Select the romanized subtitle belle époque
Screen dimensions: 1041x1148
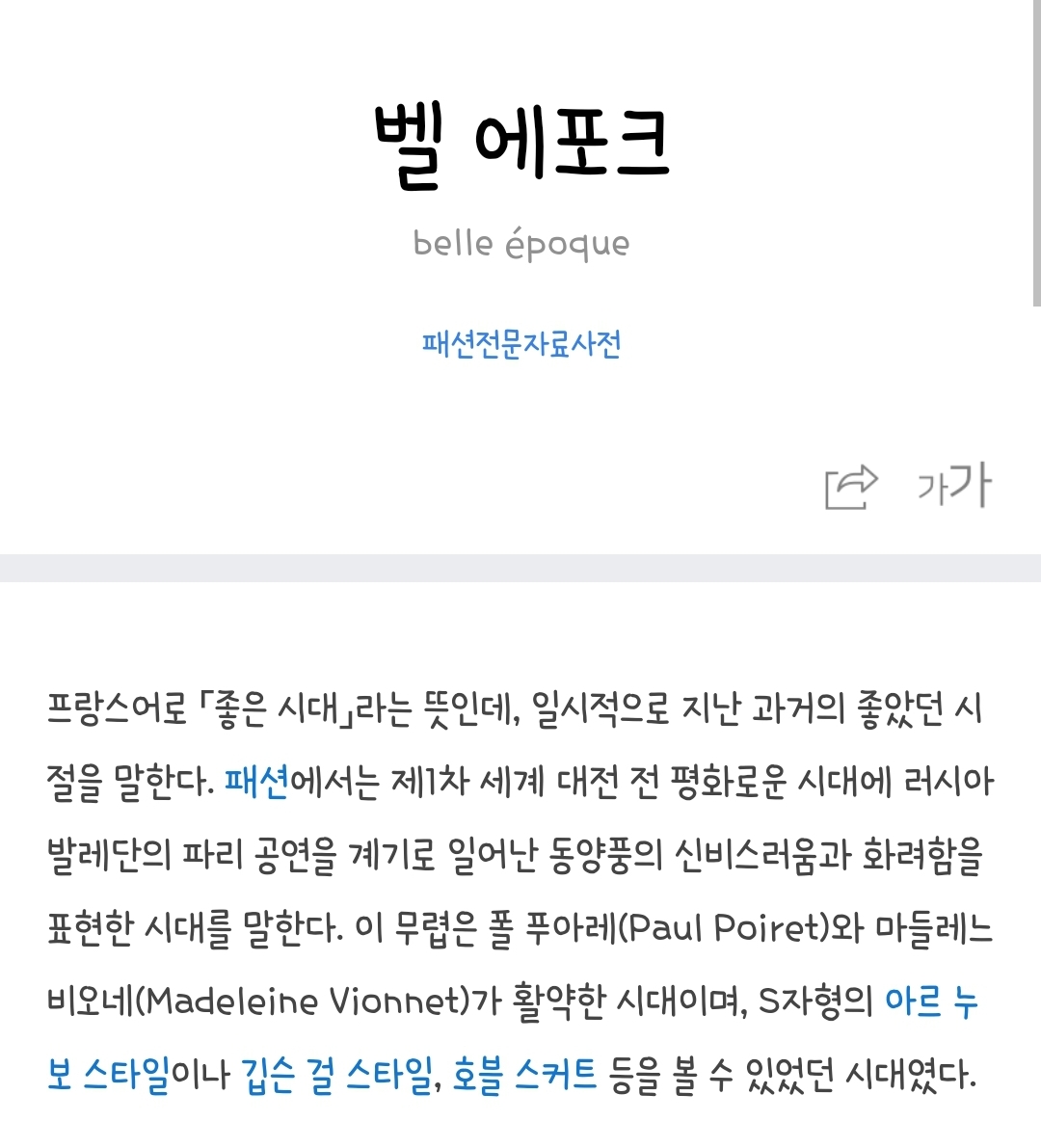click(520, 243)
